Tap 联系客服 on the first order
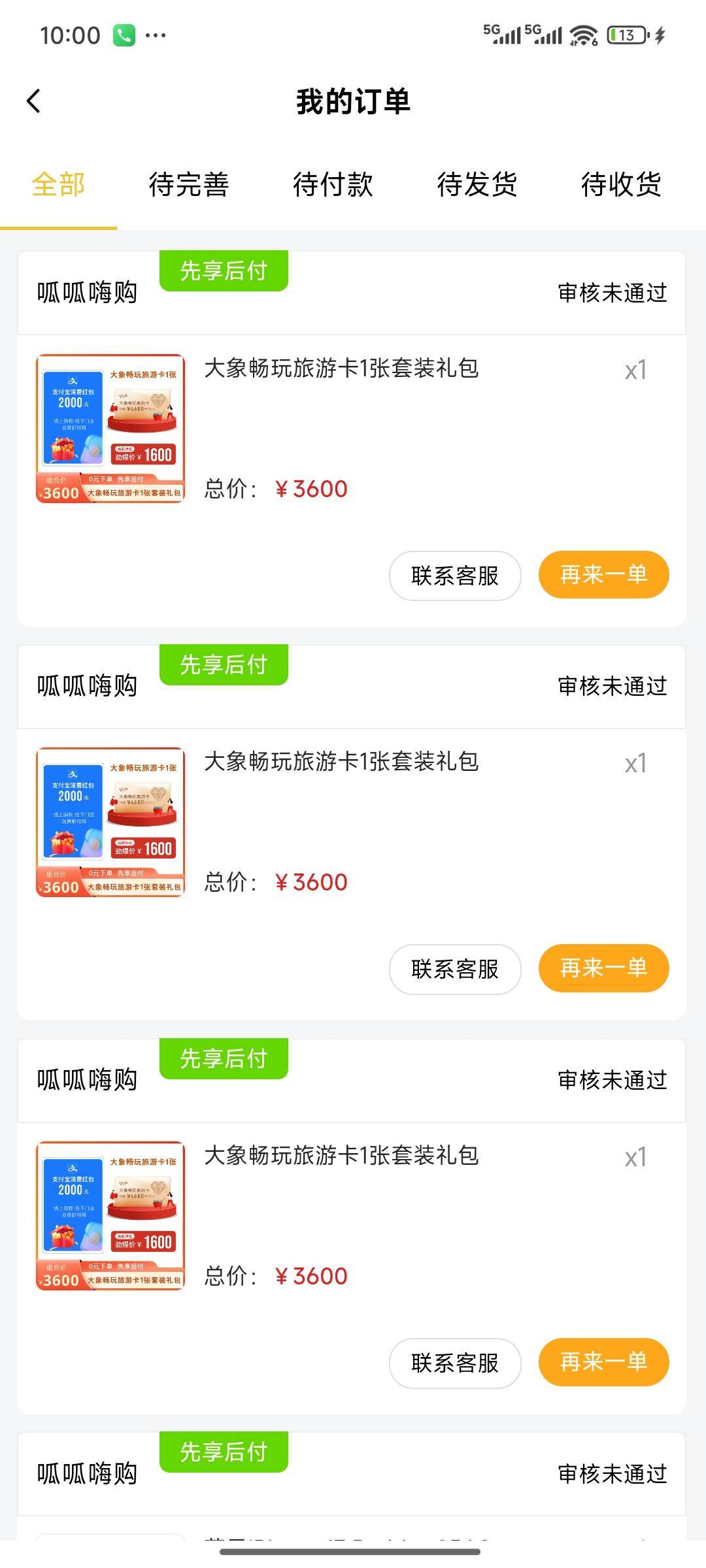Viewport: 706px width, 1568px height. (455, 576)
